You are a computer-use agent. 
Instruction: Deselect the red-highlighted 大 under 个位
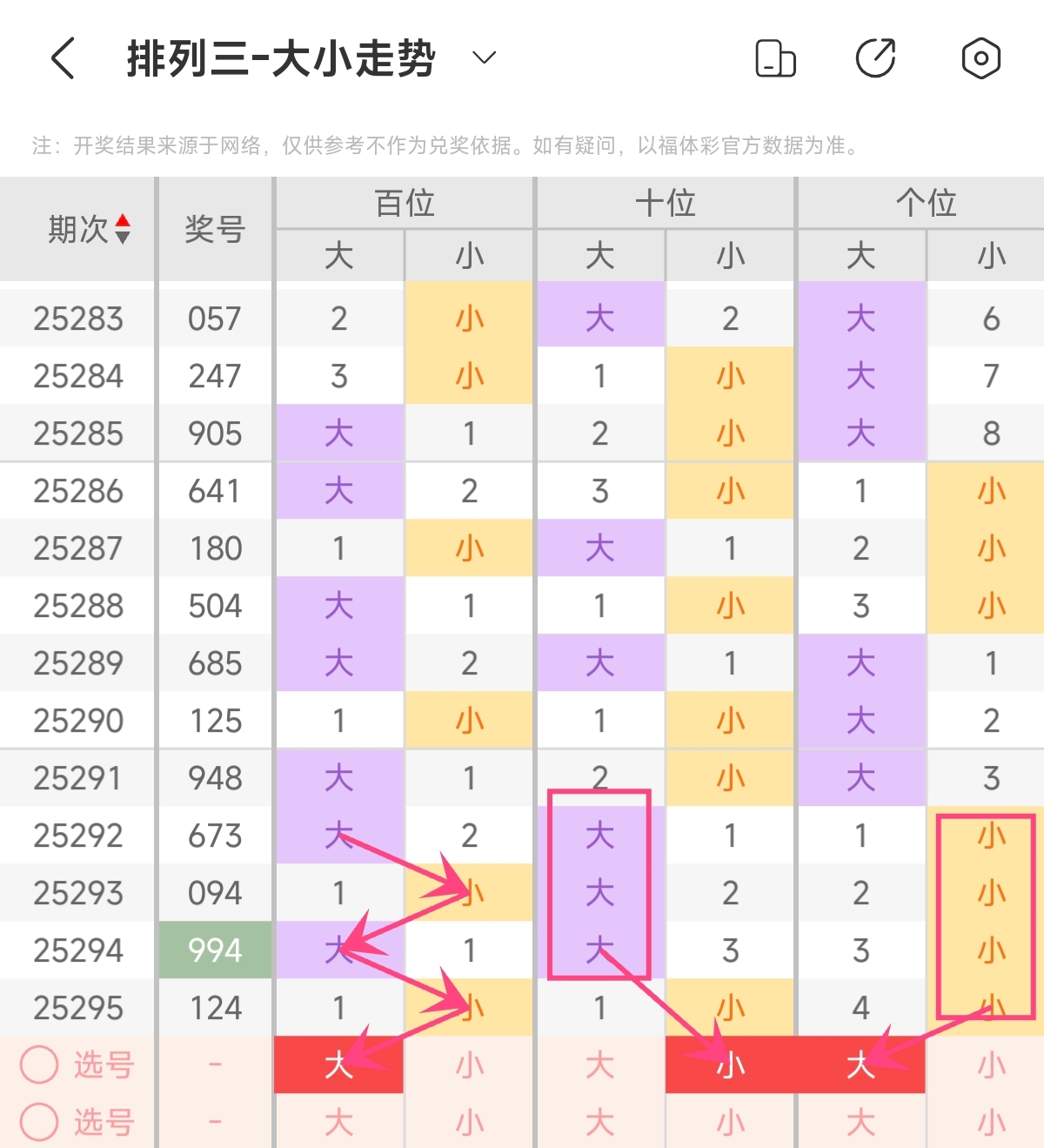coord(860,1064)
